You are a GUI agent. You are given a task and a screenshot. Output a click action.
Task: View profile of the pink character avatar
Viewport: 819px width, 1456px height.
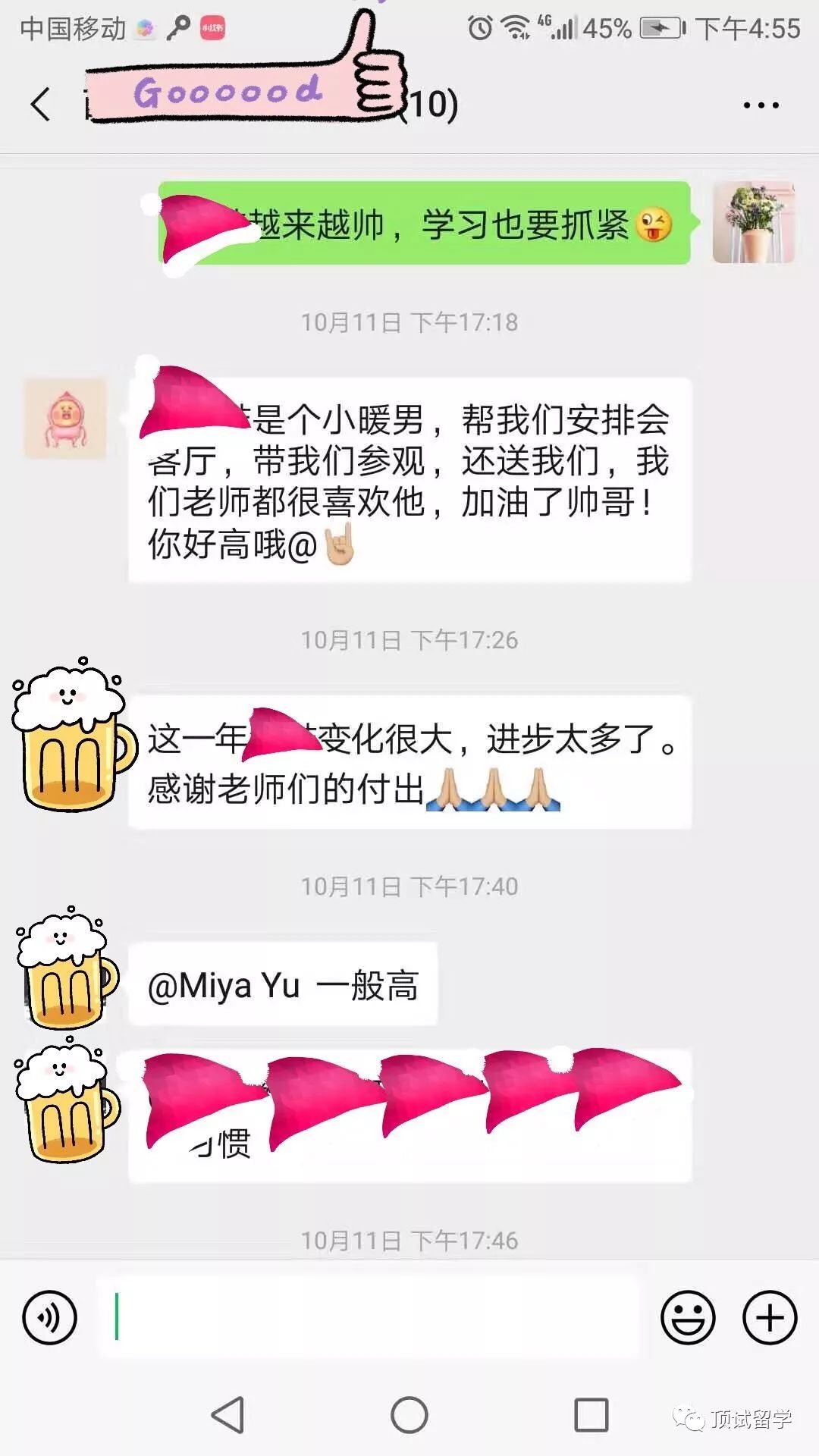(x=65, y=418)
